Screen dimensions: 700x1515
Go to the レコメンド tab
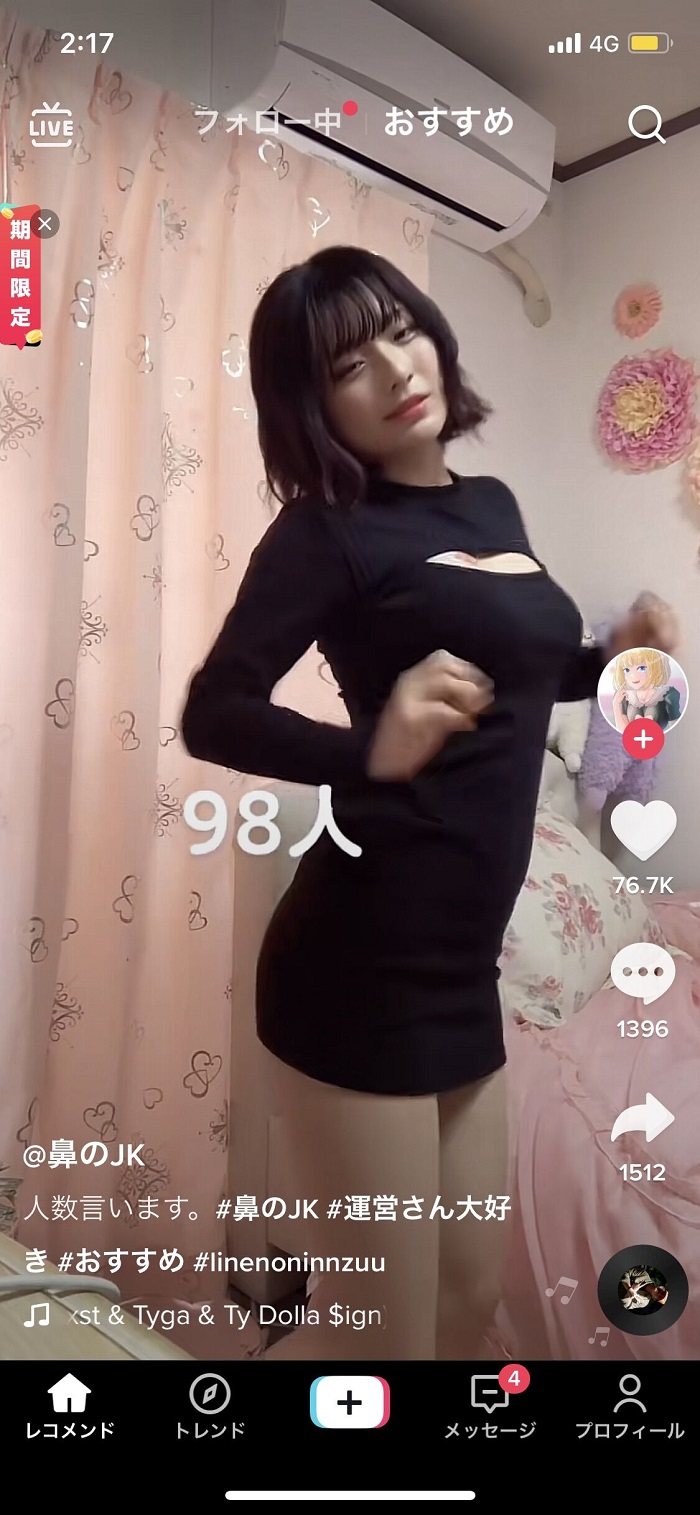pos(70,1405)
